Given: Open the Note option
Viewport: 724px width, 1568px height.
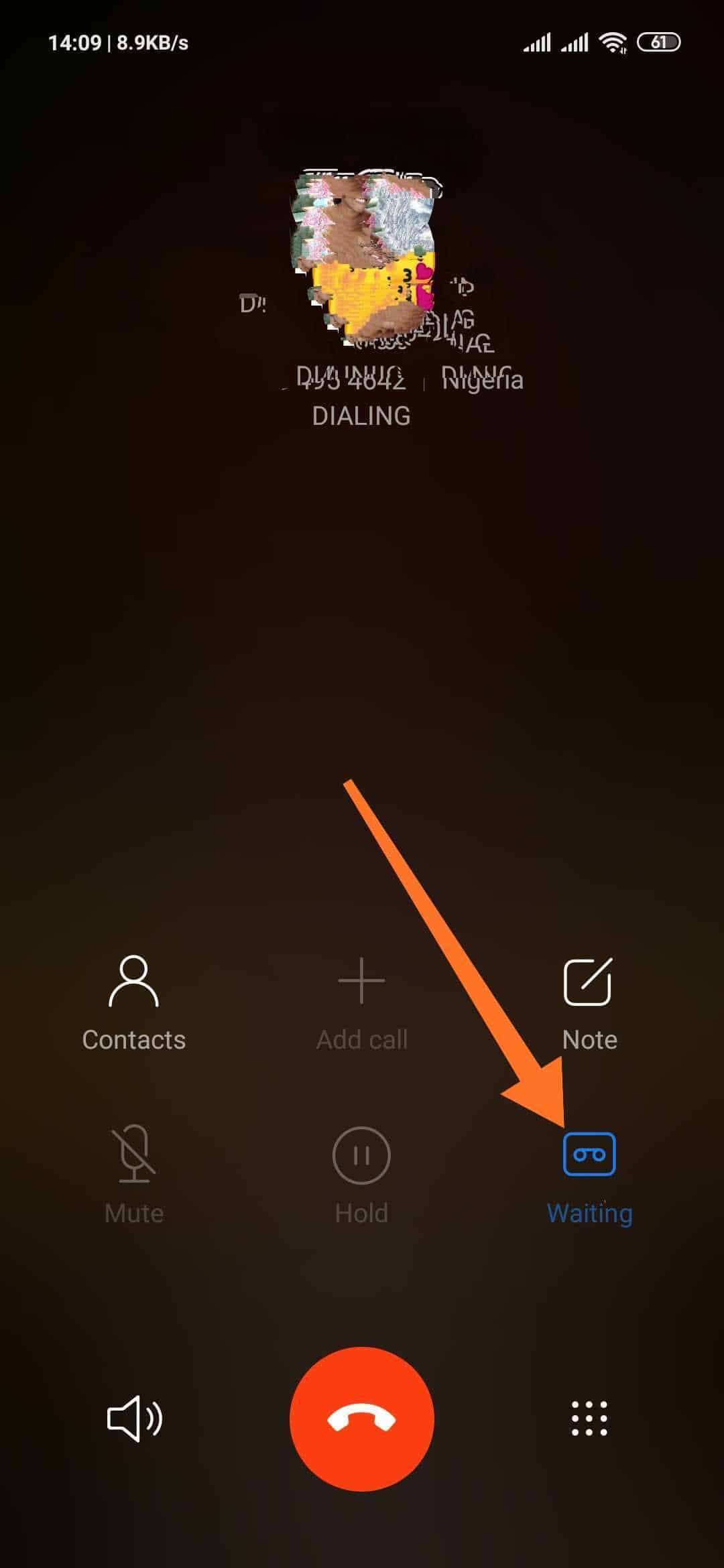Looking at the screenshot, I should 589,1003.
